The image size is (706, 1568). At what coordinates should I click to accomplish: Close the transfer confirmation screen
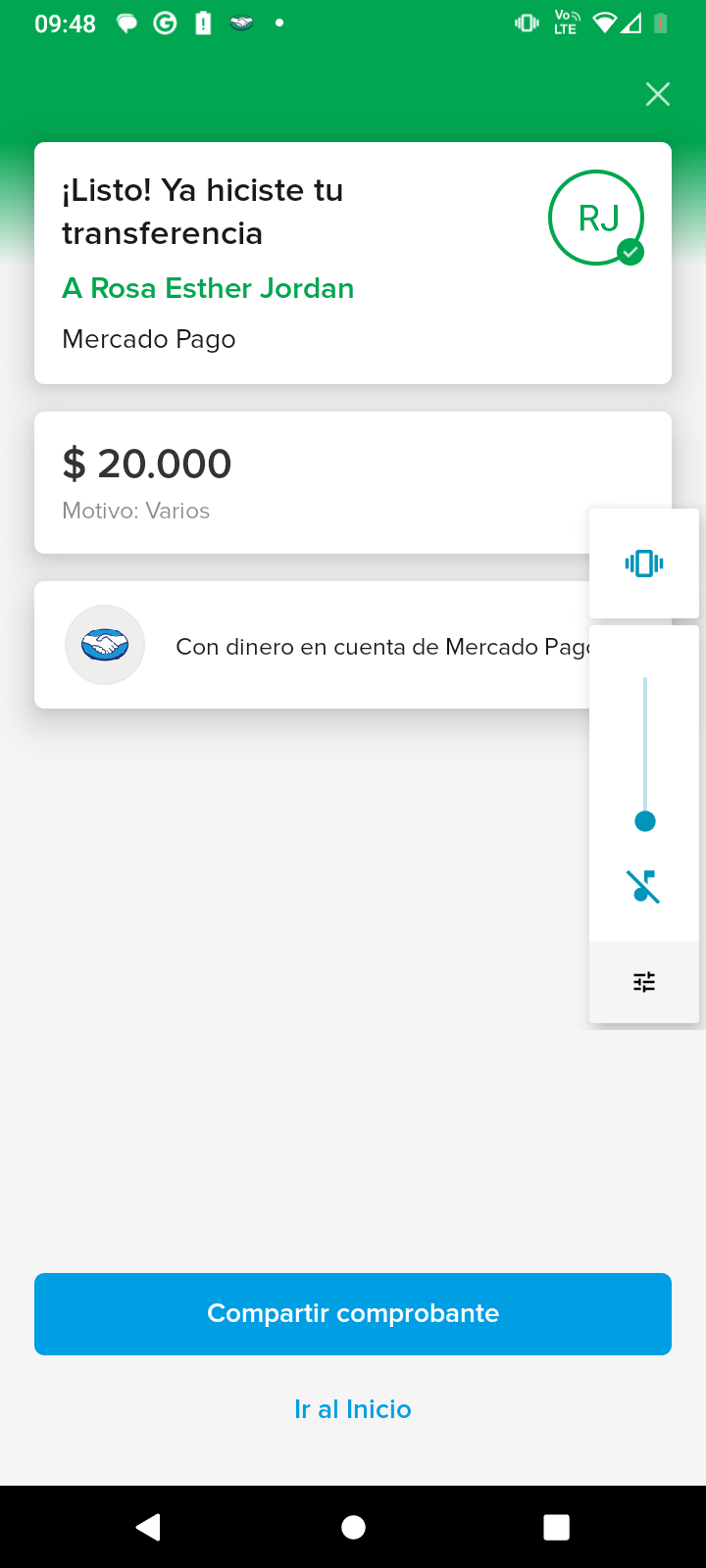point(657,94)
